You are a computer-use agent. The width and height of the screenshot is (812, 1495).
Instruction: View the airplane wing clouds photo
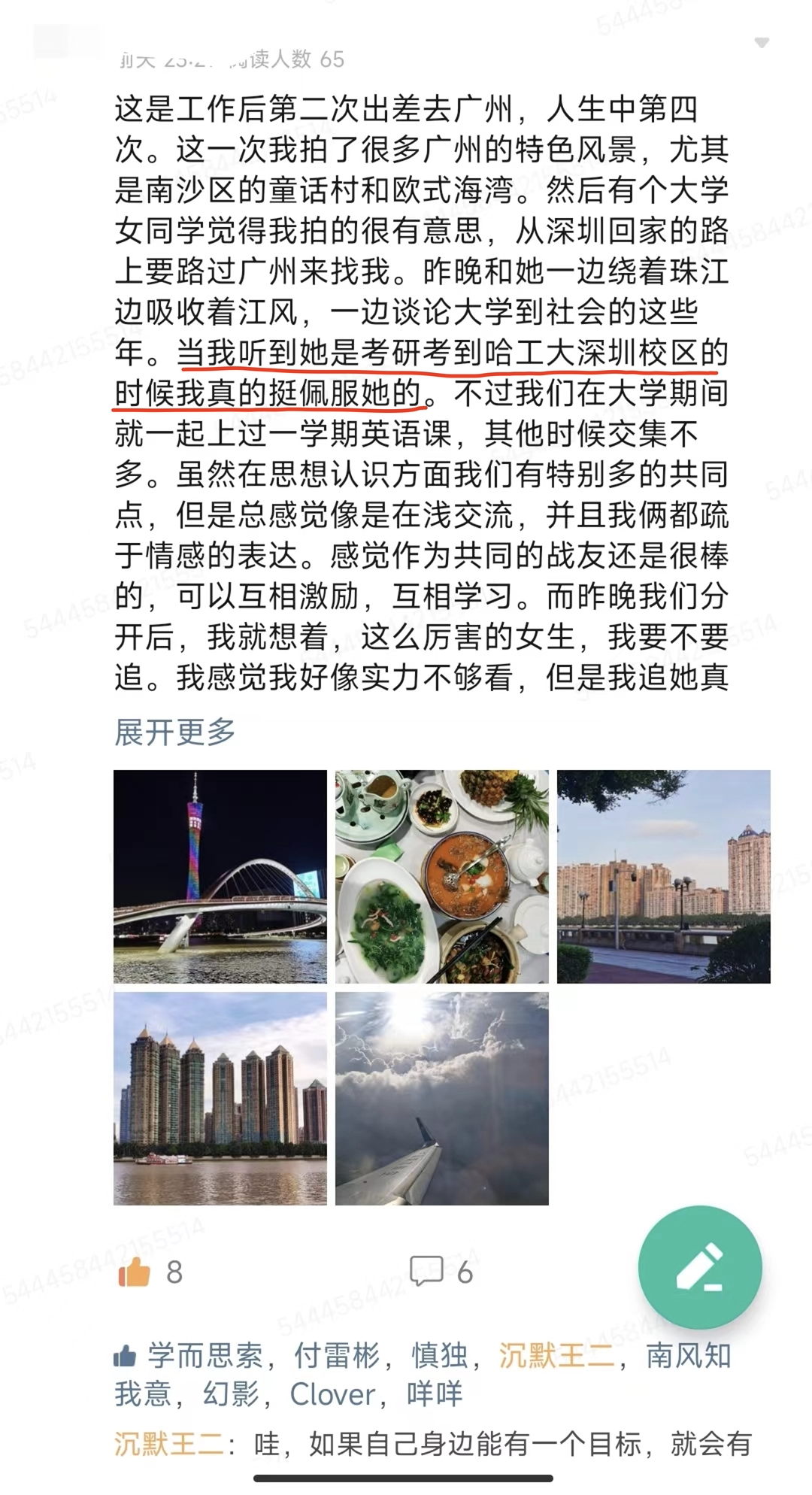tap(442, 1099)
